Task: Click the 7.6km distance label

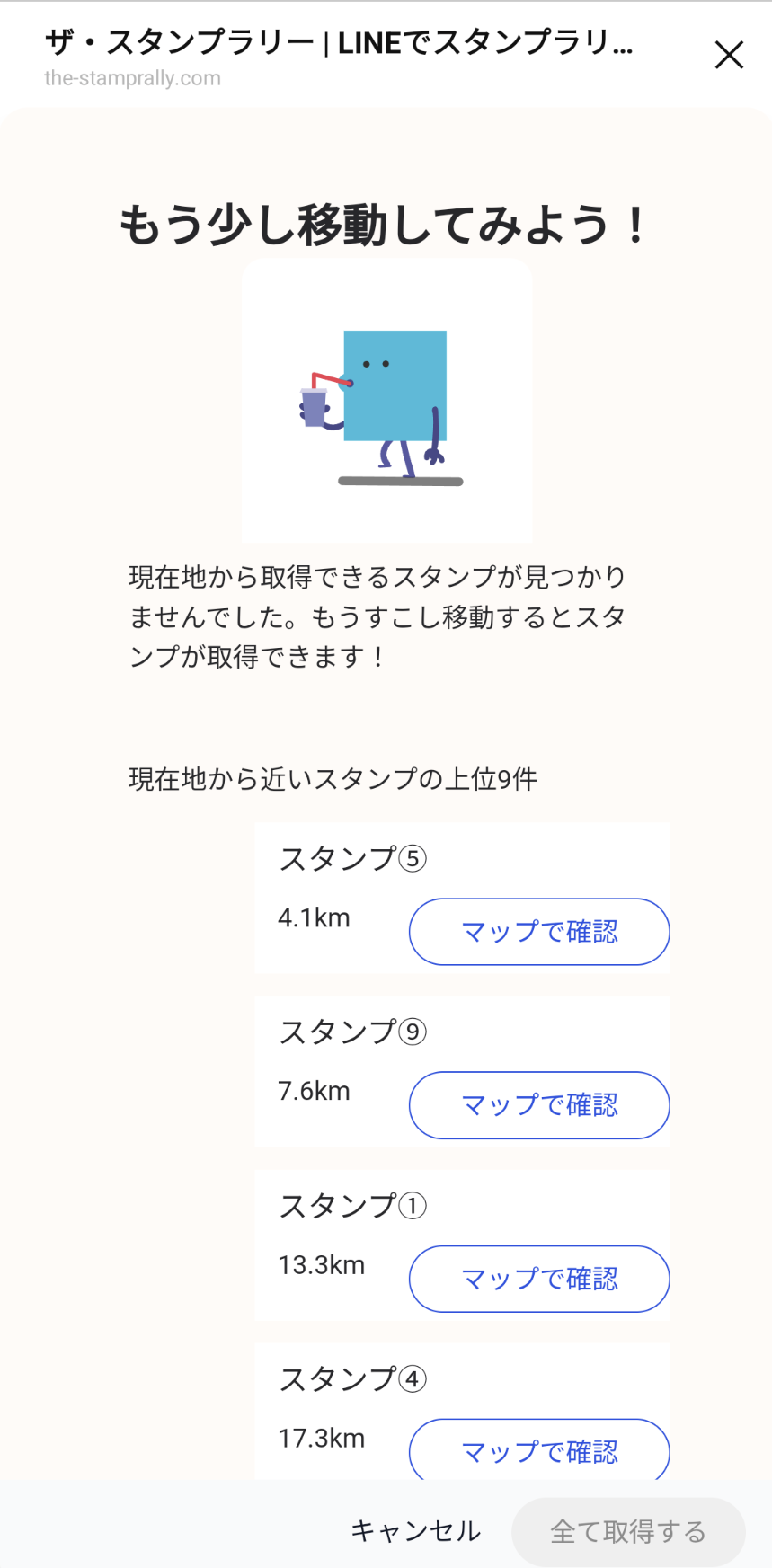Action: (312, 1091)
